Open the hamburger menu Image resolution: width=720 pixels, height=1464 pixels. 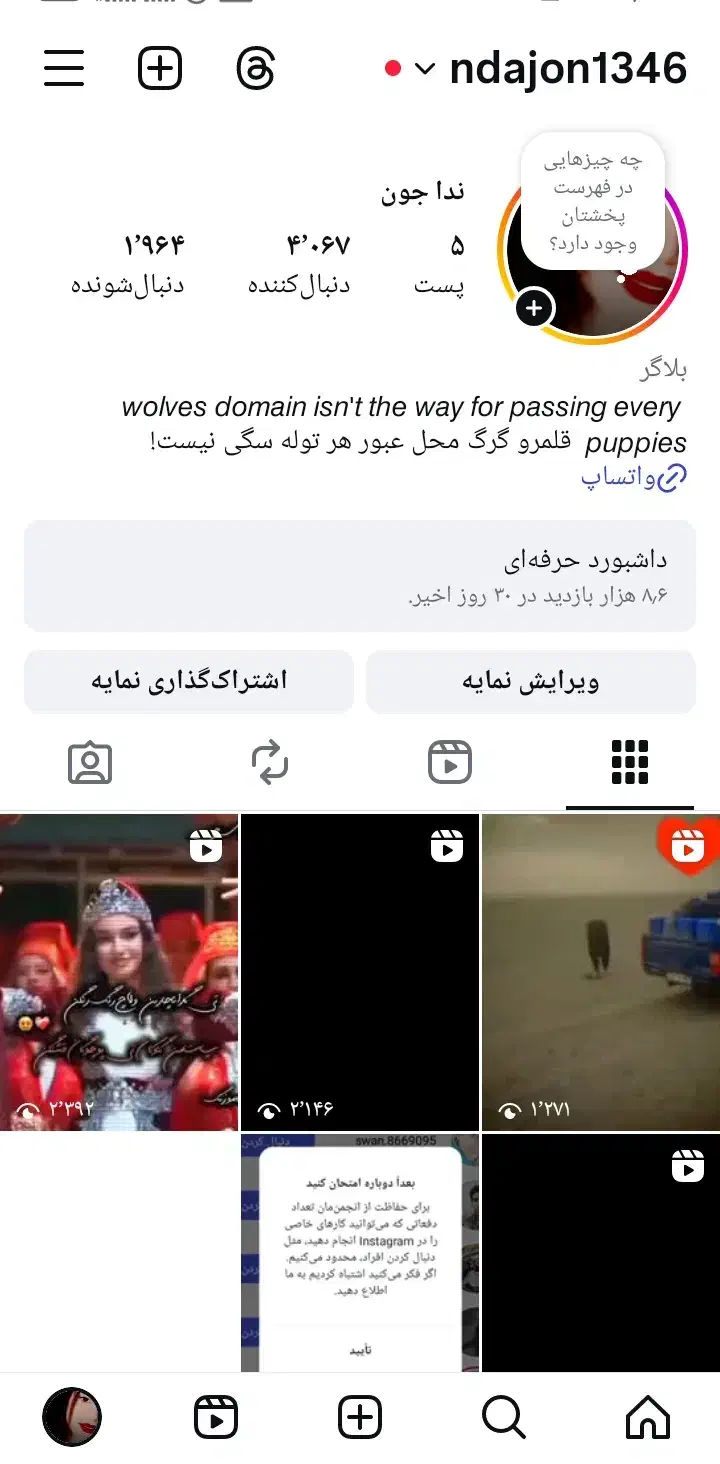point(64,69)
